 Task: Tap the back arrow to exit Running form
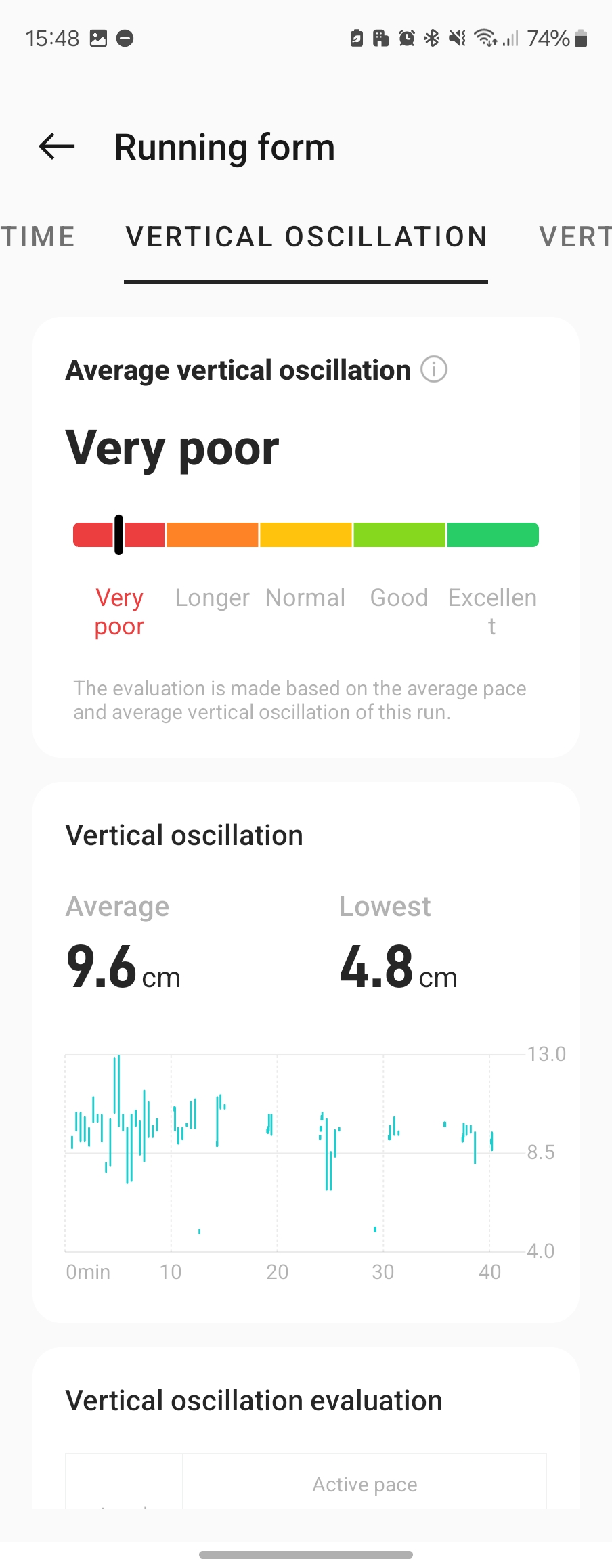(56, 147)
